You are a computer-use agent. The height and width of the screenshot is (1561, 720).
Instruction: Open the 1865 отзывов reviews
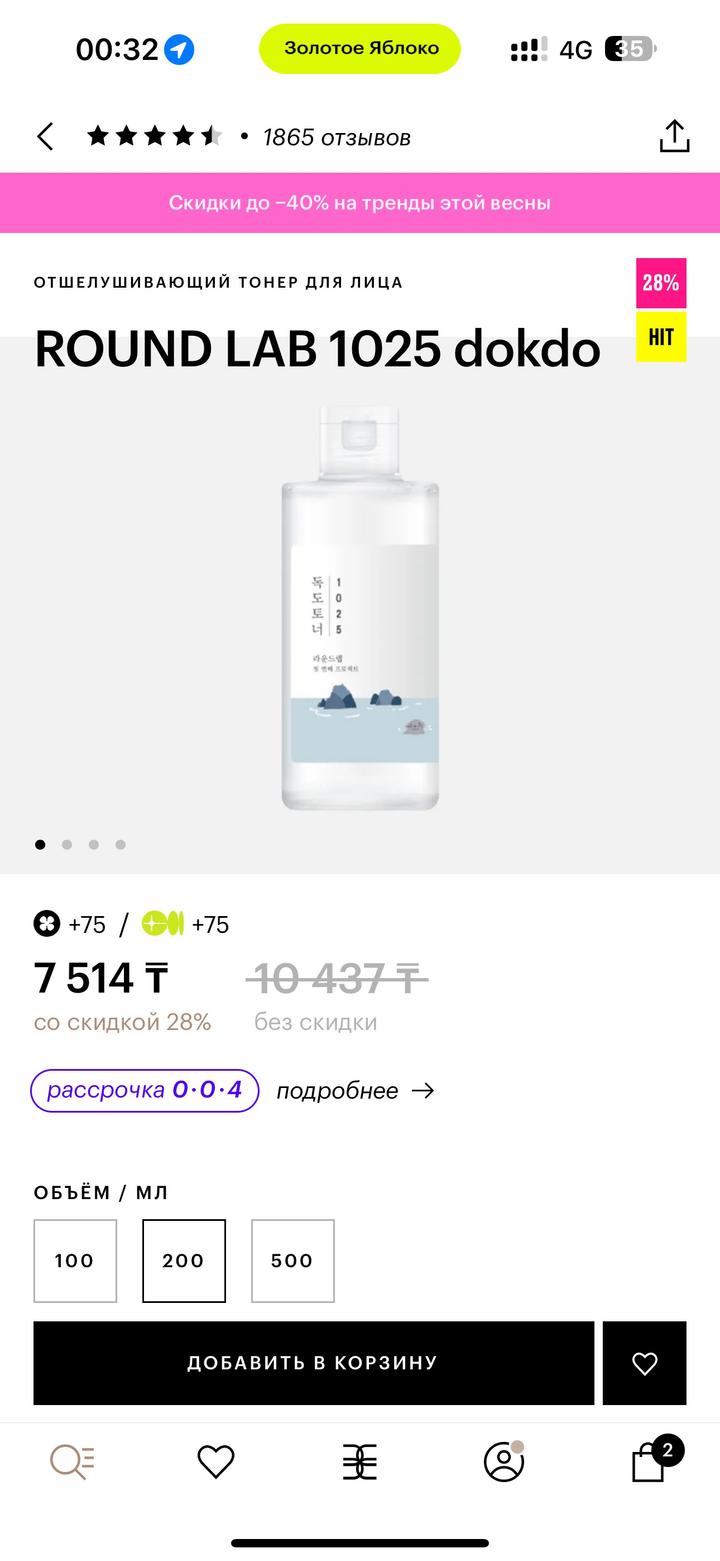coord(336,138)
